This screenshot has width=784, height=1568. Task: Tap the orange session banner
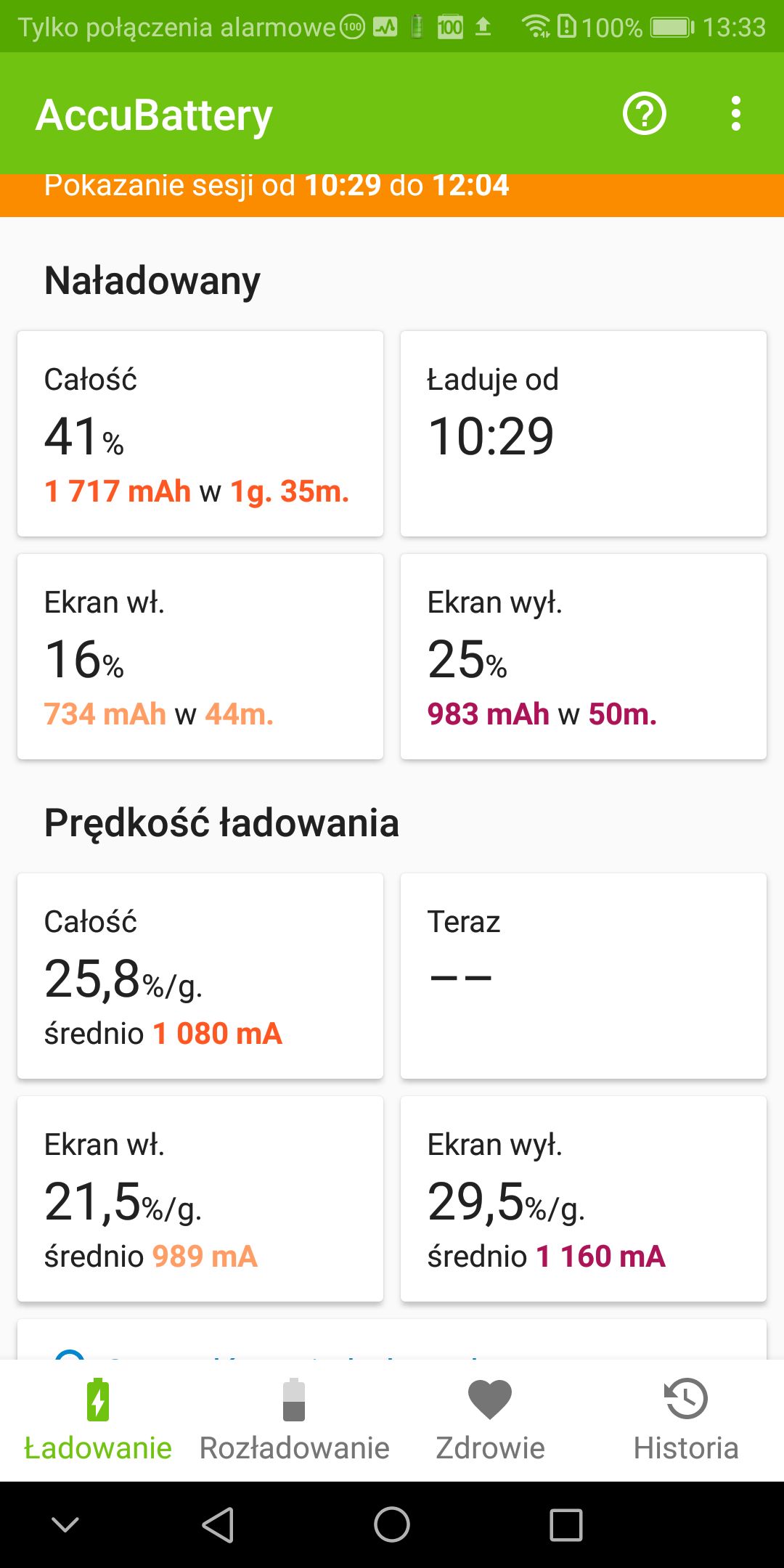point(392,195)
